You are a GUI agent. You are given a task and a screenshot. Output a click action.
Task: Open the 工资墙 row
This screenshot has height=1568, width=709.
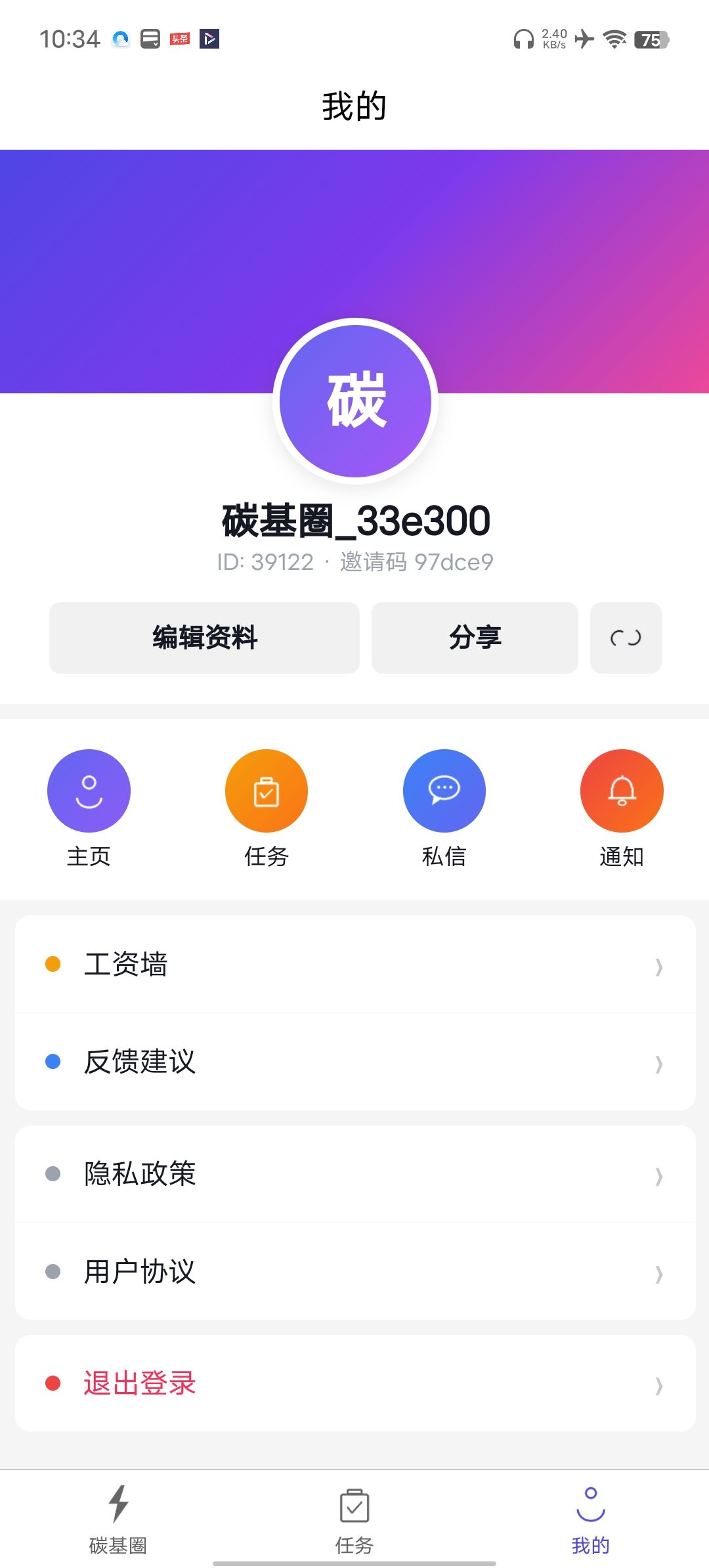coord(354,965)
